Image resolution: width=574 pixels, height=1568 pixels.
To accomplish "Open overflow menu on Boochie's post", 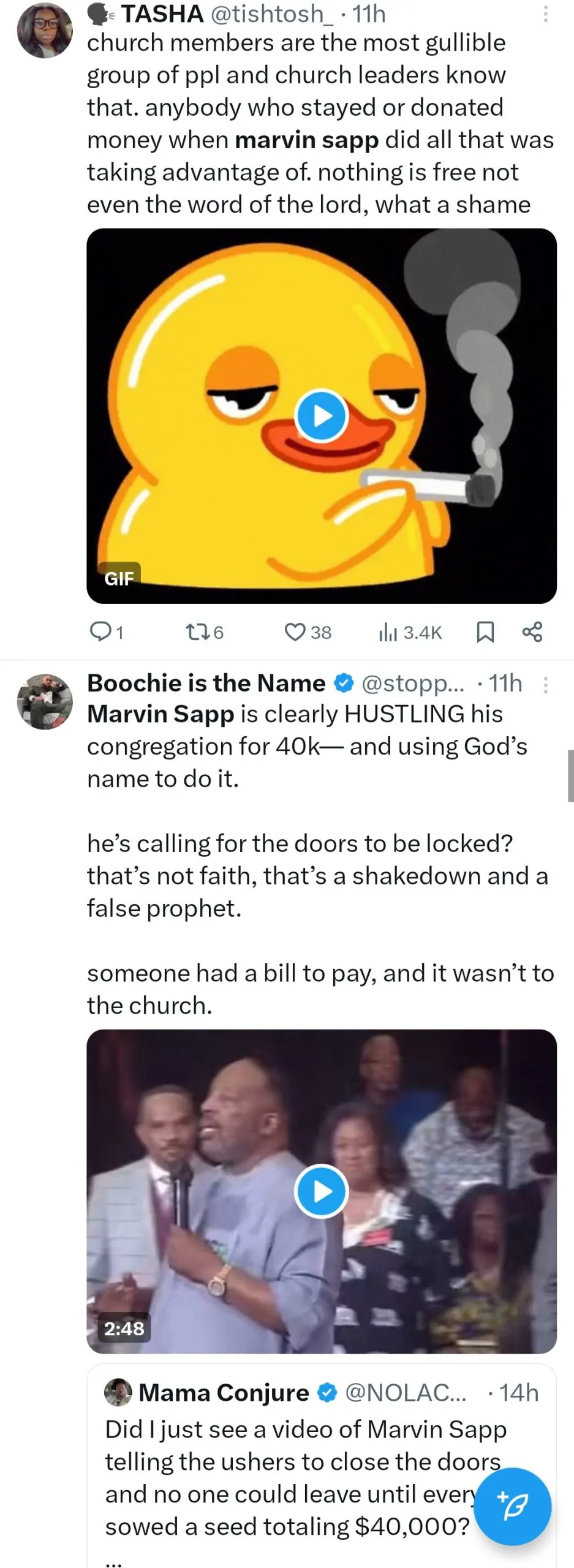I will point(545,684).
